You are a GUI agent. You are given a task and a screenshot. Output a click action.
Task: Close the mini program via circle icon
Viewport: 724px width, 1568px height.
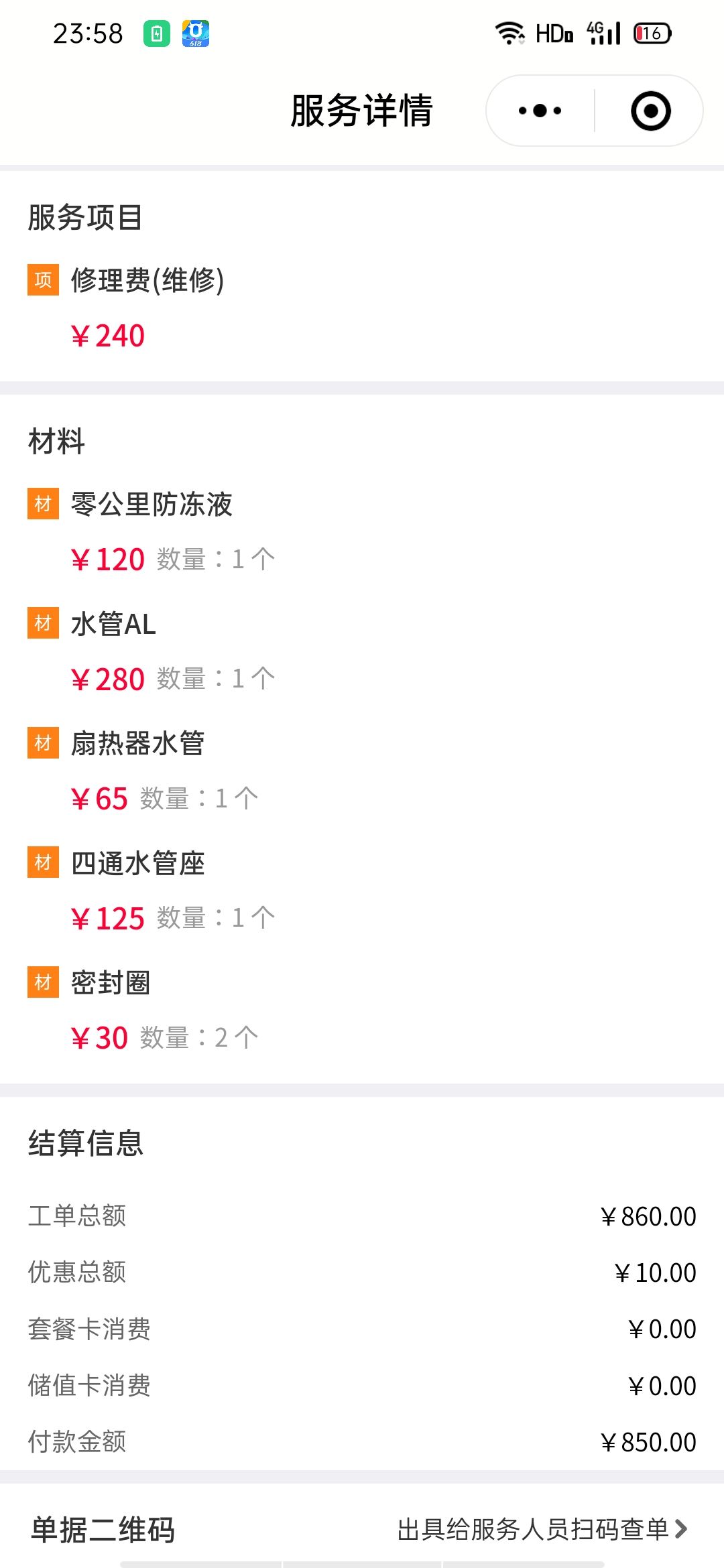[650, 111]
